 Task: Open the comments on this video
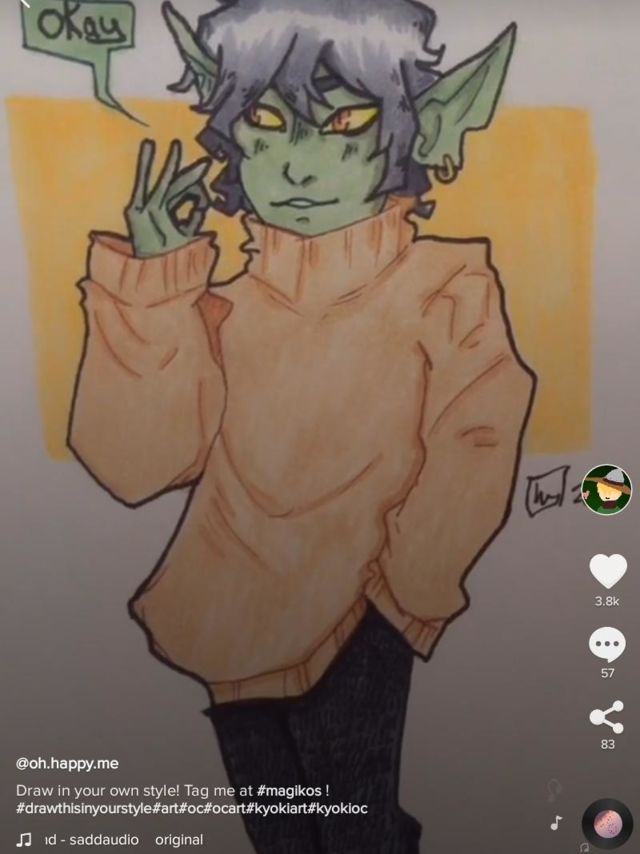point(607,644)
